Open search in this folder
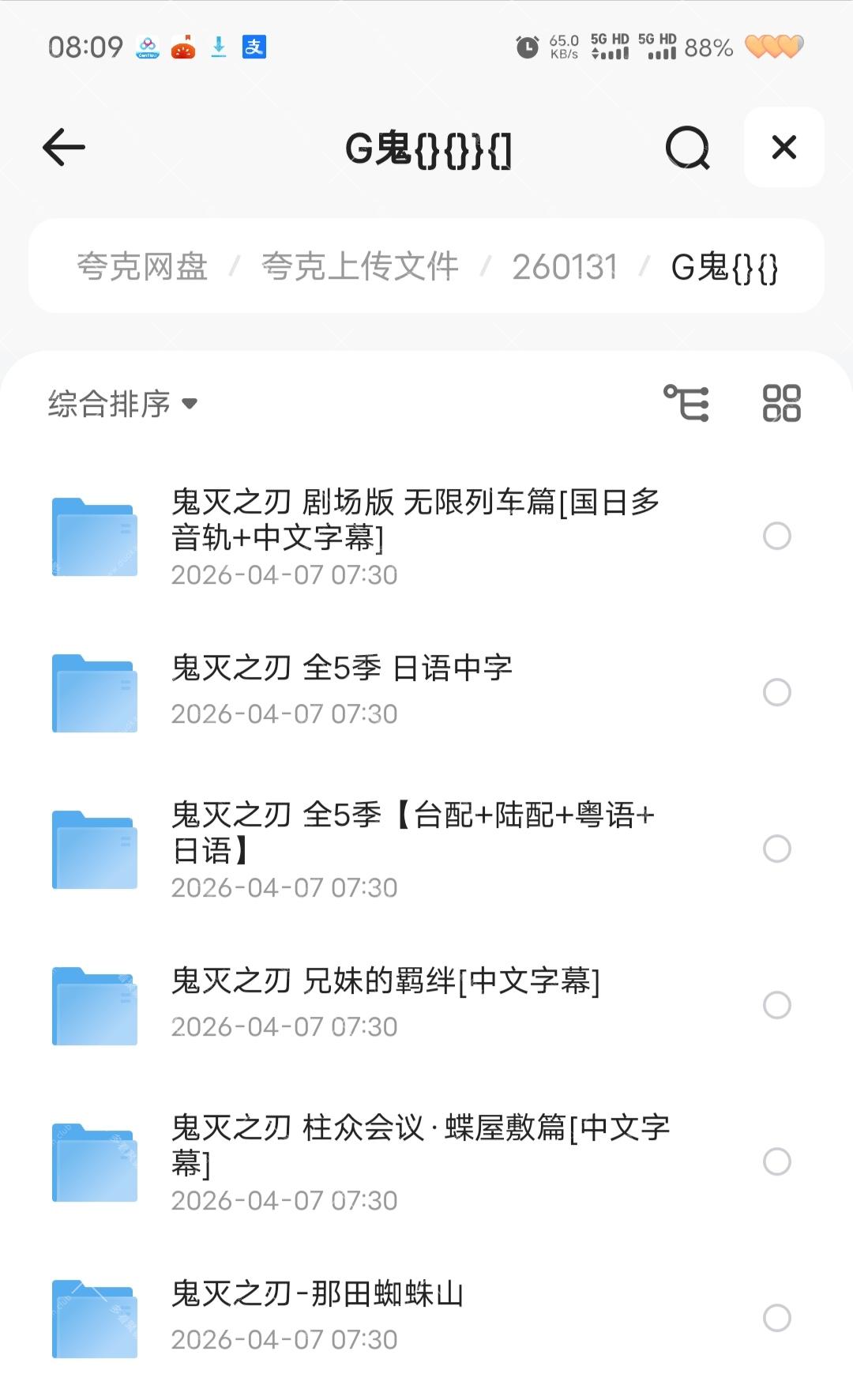Viewport: 853px width, 1400px height. [x=687, y=148]
